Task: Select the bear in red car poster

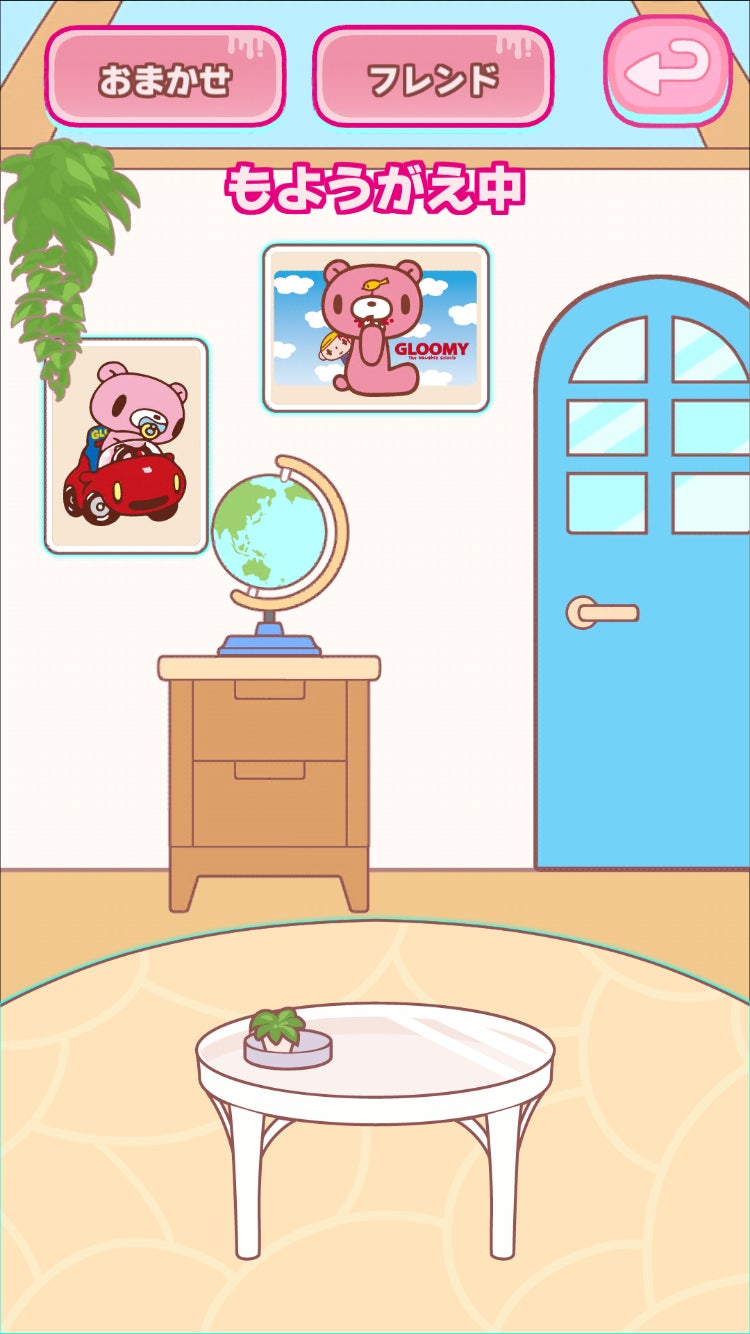Action: point(126,446)
